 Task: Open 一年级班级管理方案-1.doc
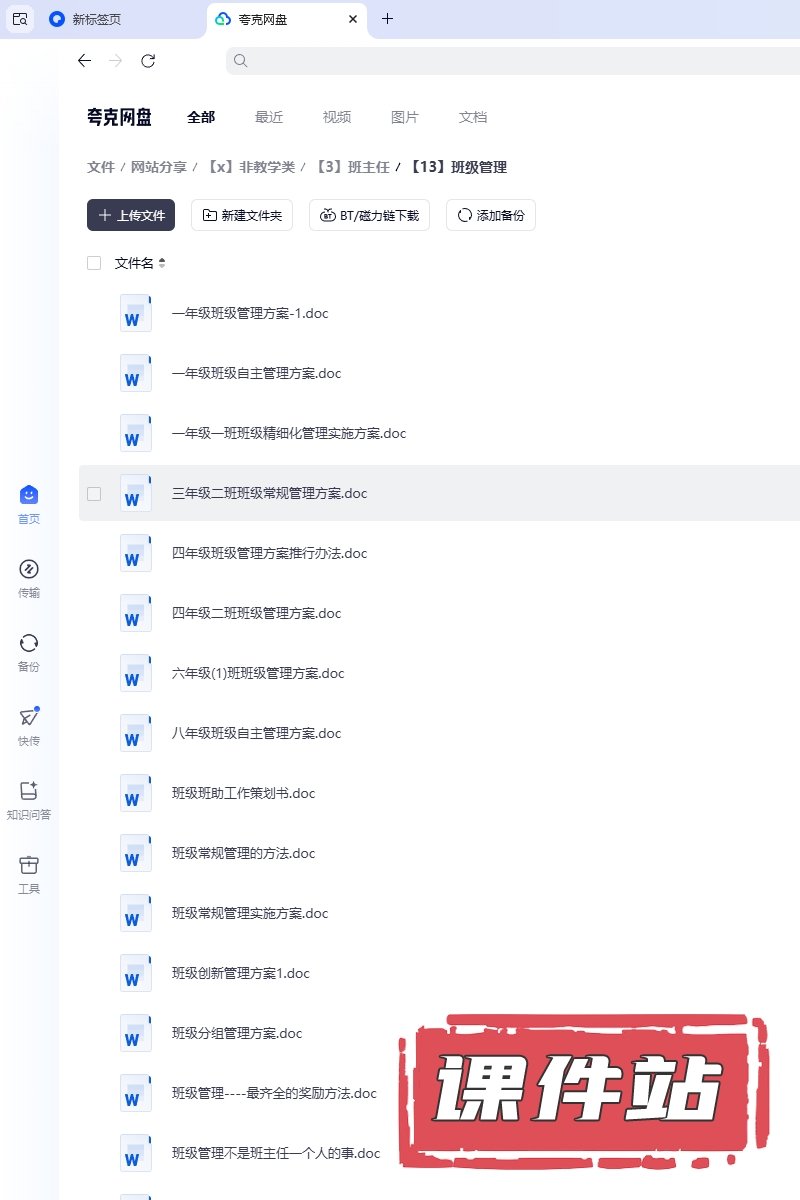[250, 313]
